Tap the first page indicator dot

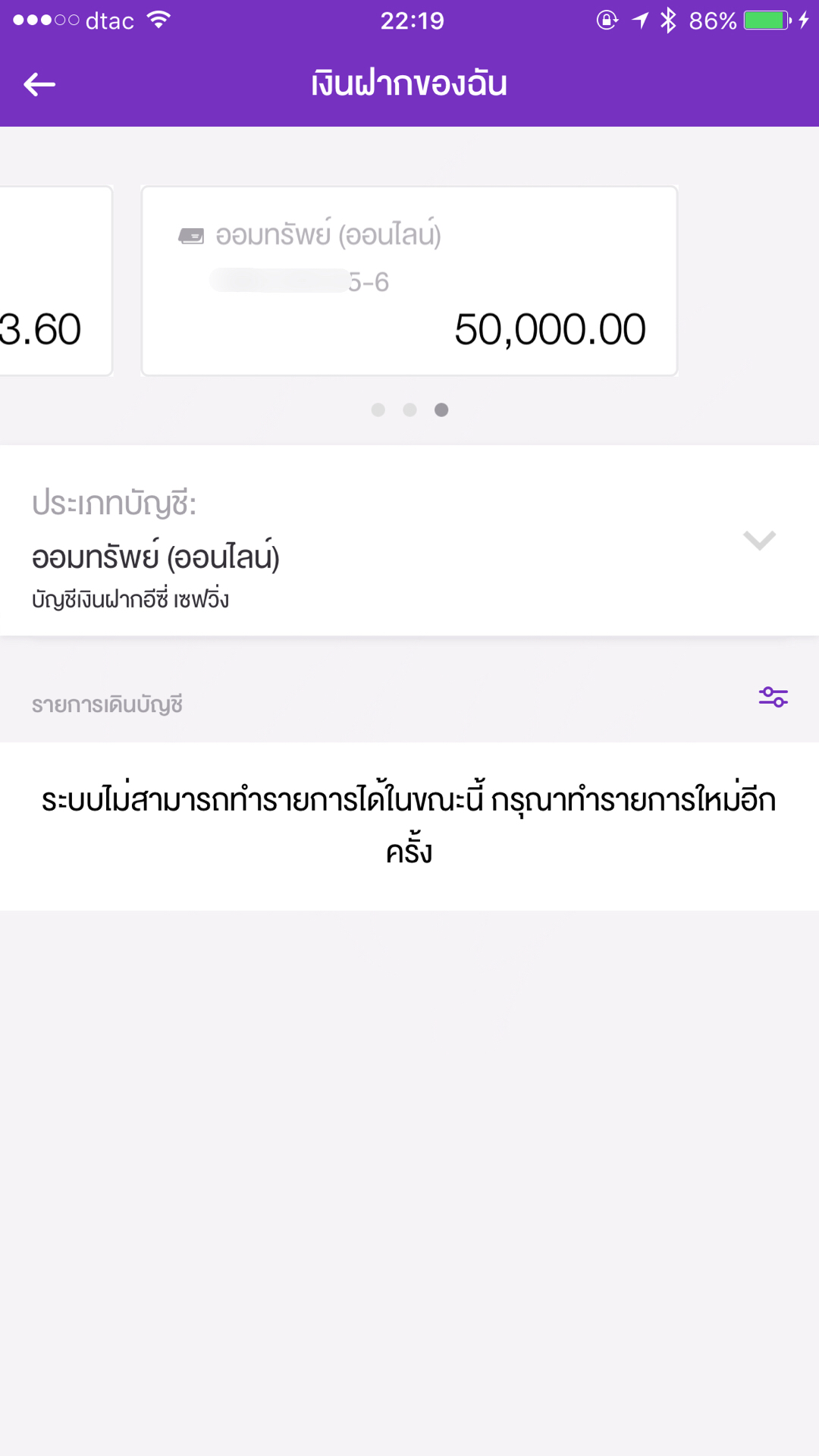coord(378,410)
